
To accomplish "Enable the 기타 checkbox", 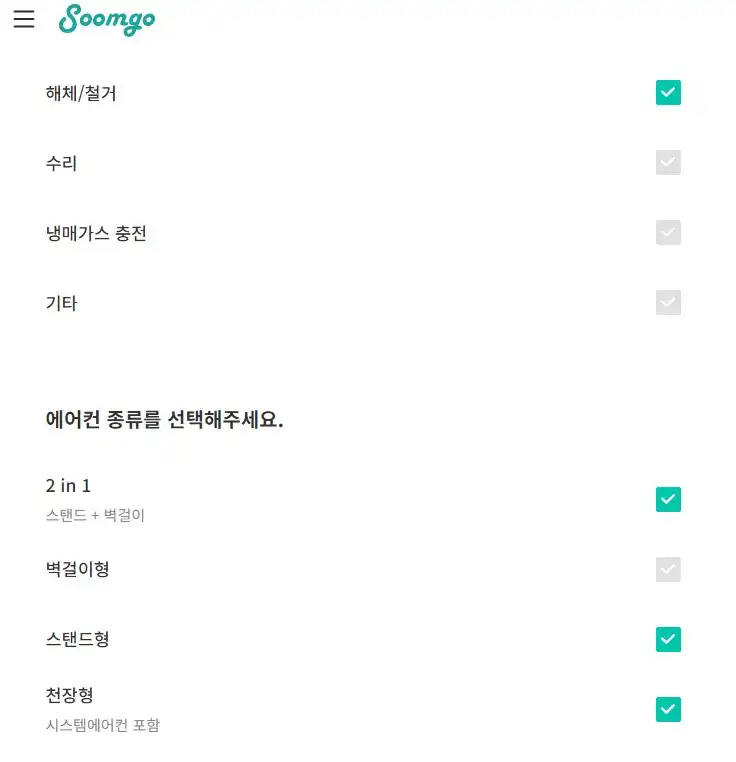I will coord(668,302).
